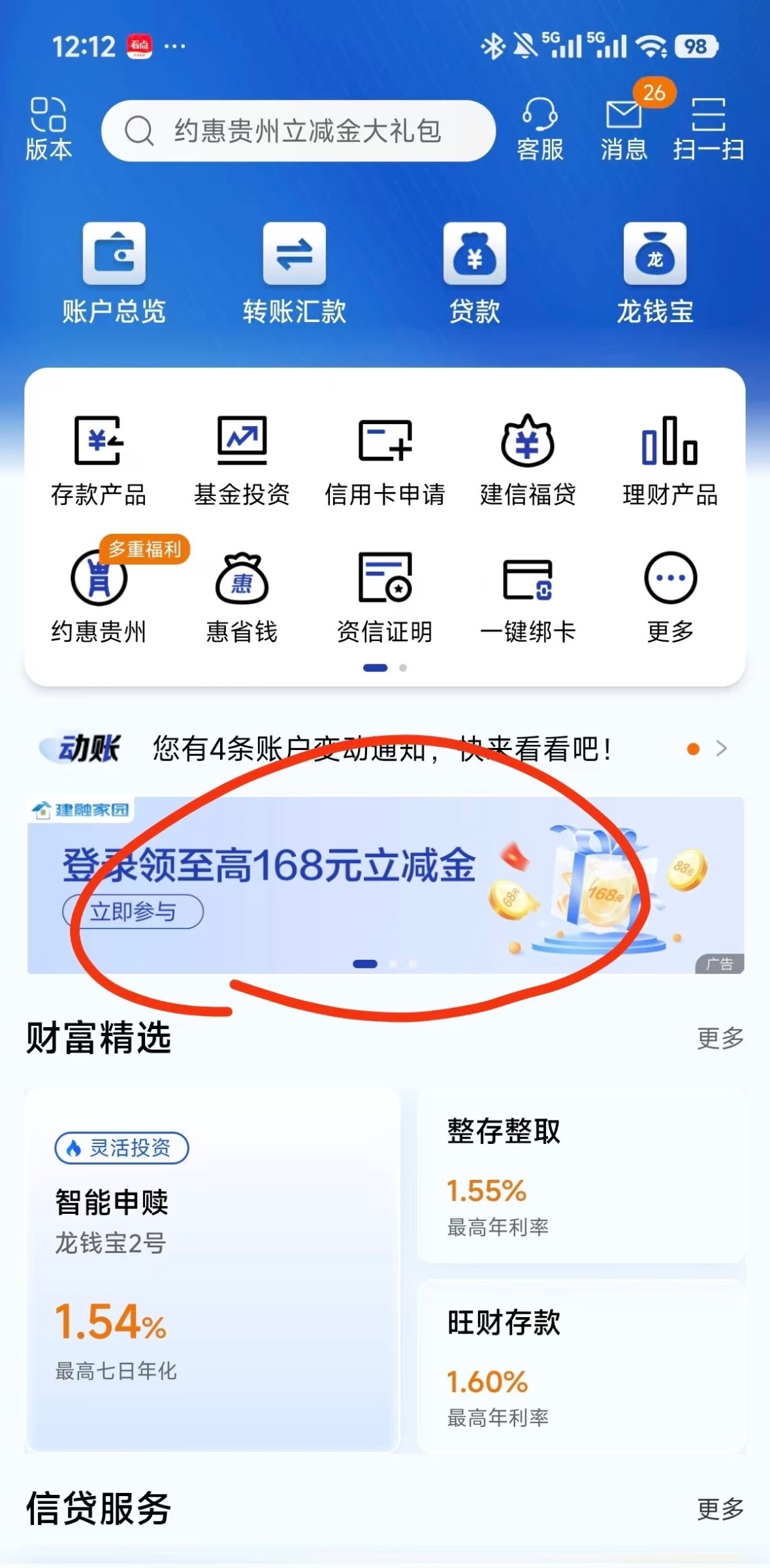Show 更多 for 财富精选
Image resolution: width=770 pixels, height=1568 pixels.
(x=720, y=1038)
